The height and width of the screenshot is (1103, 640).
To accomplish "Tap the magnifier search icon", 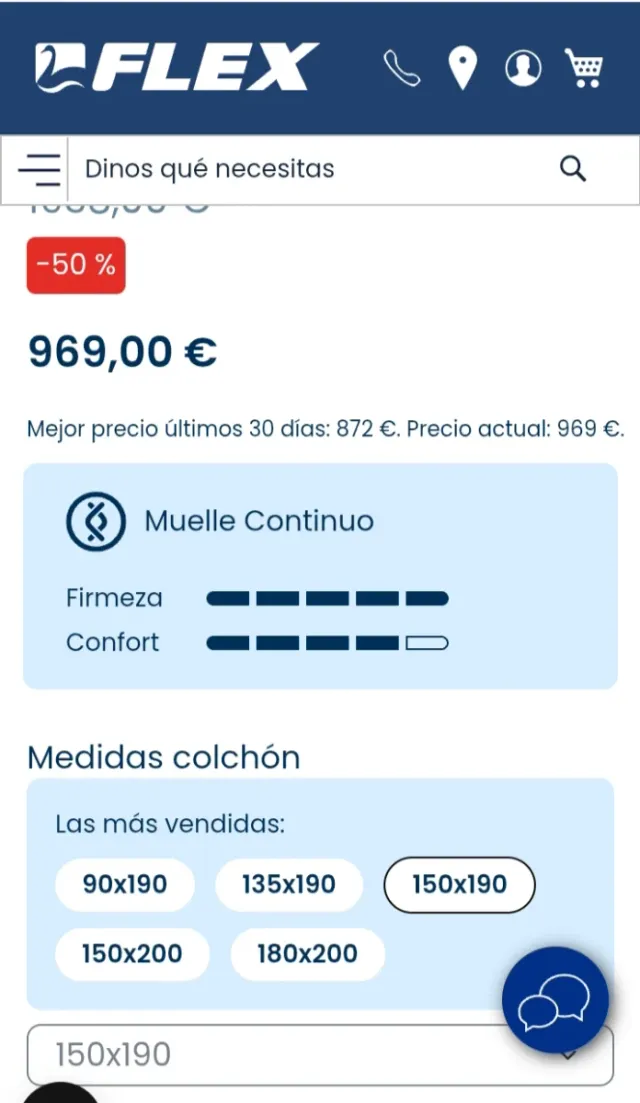I will click(x=573, y=169).
